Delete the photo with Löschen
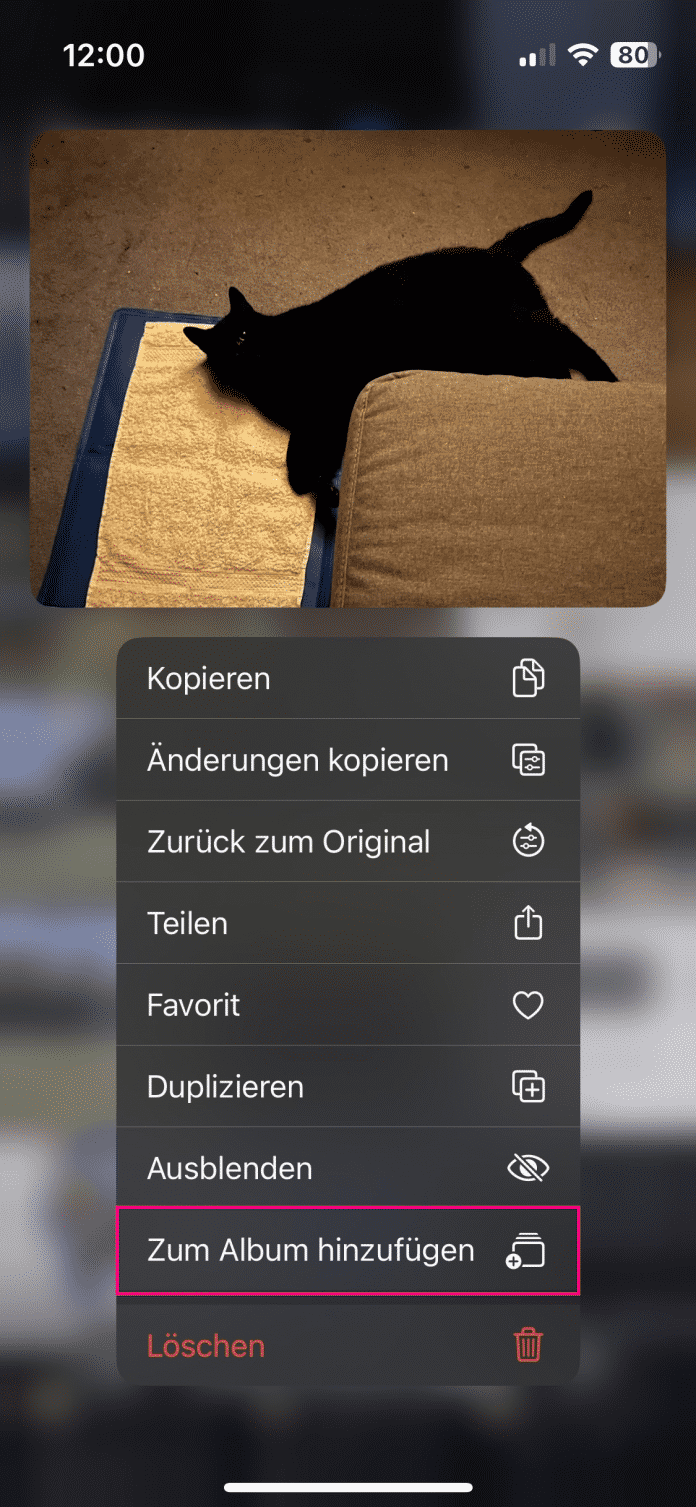 pos(347,1345)
